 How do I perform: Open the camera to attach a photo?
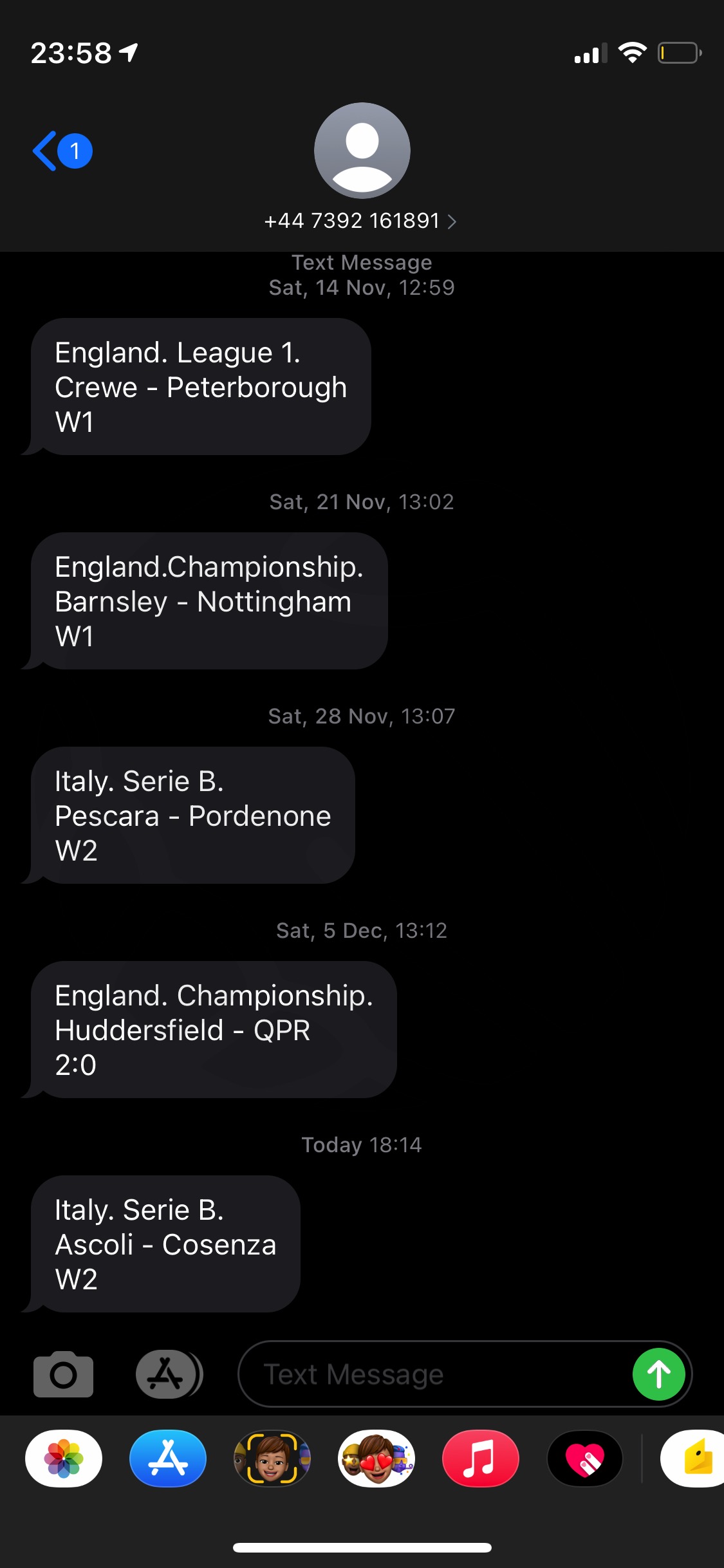63,1374
